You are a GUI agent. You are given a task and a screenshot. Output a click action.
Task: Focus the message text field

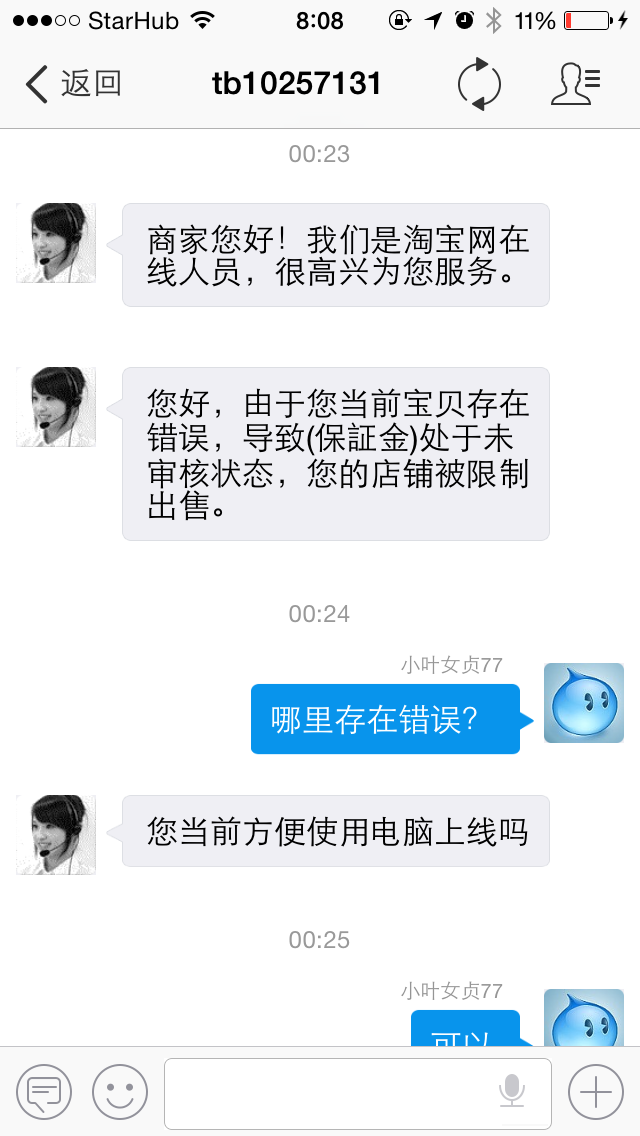point(330,1092)
